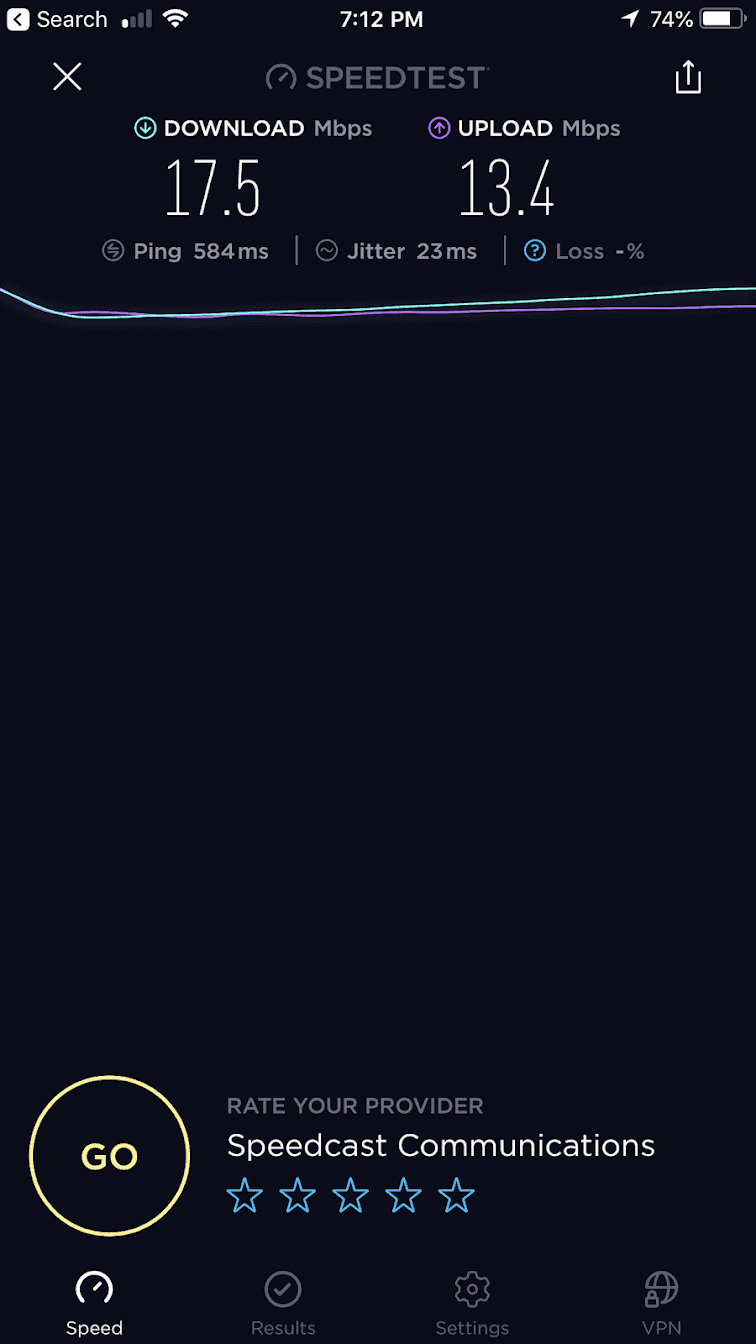Give Speedcast Communications three stars
This screenshot has height=1344, width=756.
(x=350, y=1195)
